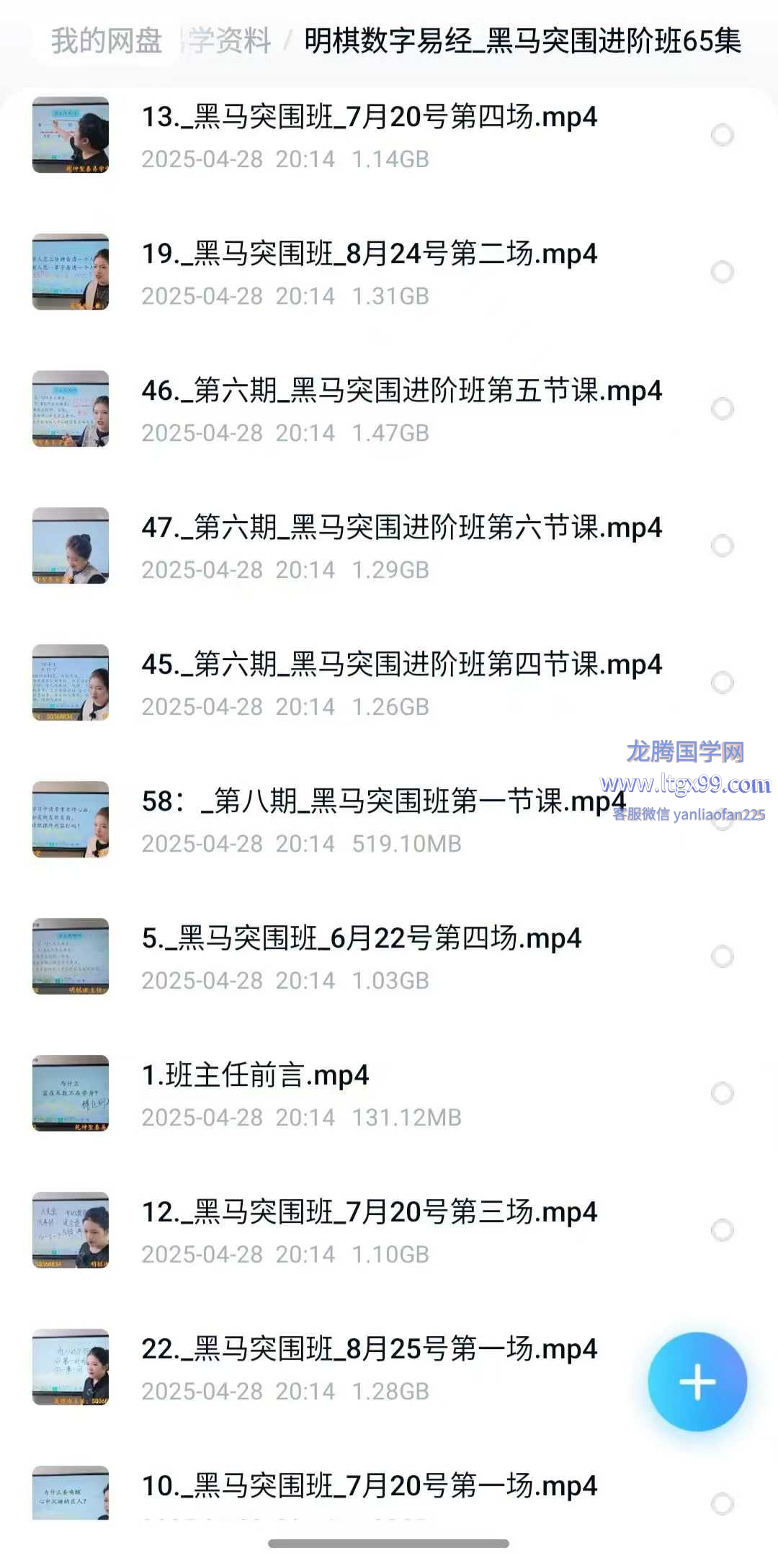The image size is (778, 1568).
Task: Select the circle for 47._第六期 第六节课
Action: 722,545
